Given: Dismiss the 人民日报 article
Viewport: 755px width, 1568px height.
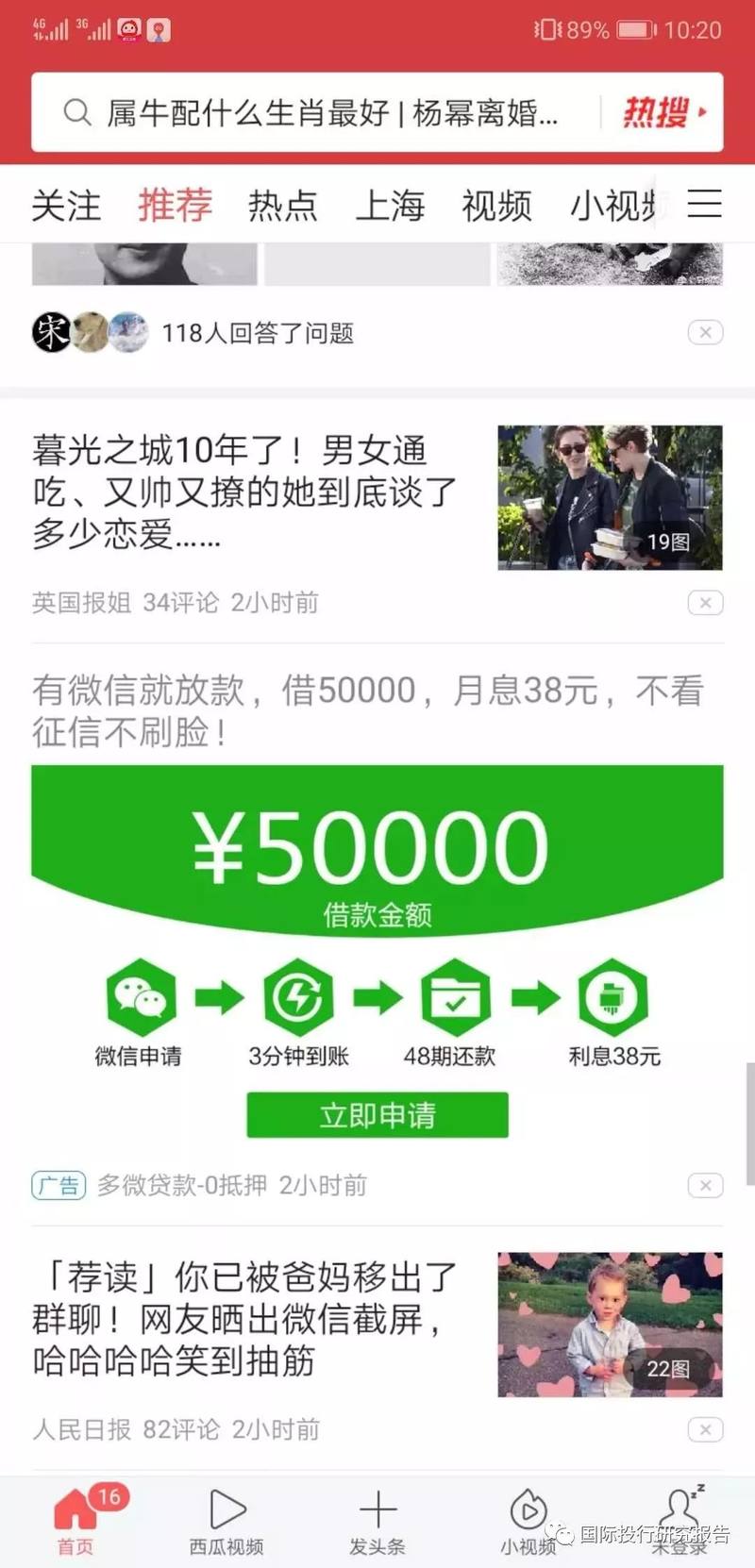Looking at the screenshot, I should coord(705,1429).
